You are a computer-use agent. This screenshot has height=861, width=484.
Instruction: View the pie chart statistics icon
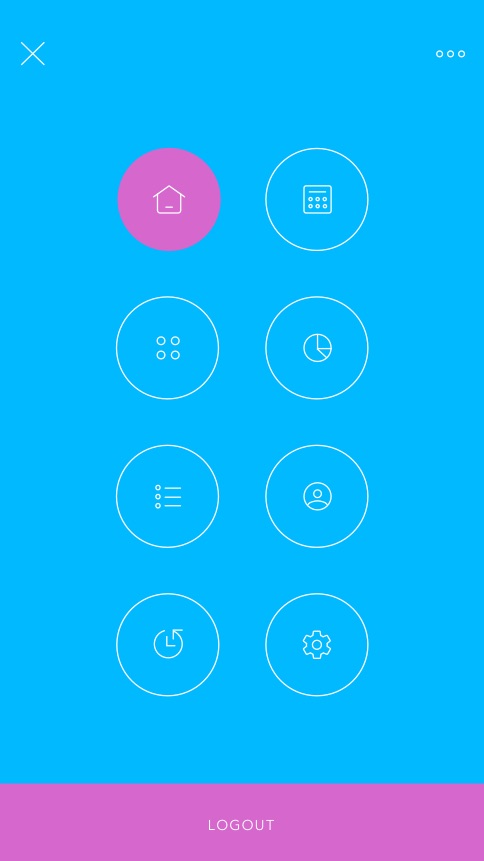pyautogui.click(x=317, y=348)
